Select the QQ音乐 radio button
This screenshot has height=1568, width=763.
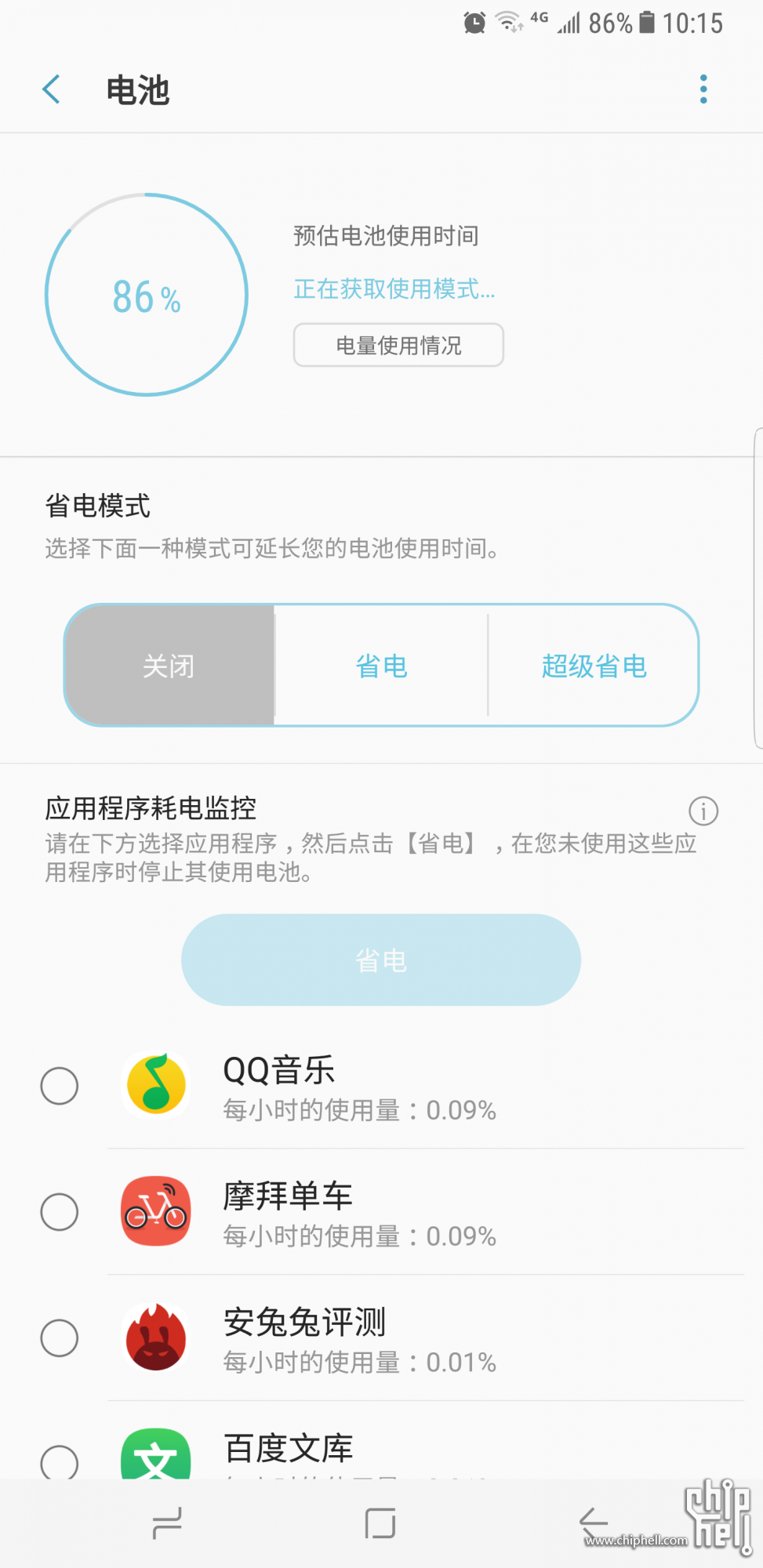(x=59, y=1086)
